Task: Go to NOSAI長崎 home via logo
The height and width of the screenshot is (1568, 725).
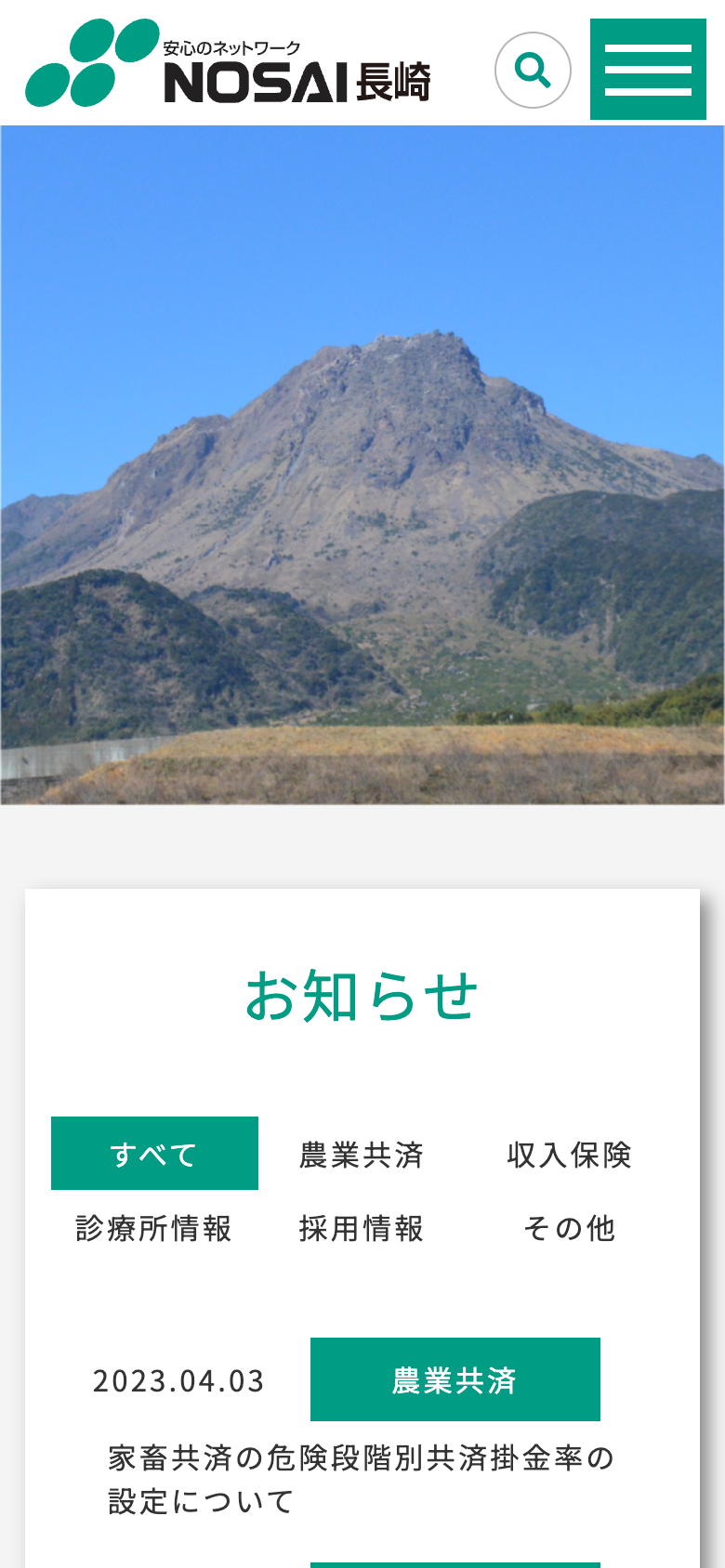Action: [228, 63]
